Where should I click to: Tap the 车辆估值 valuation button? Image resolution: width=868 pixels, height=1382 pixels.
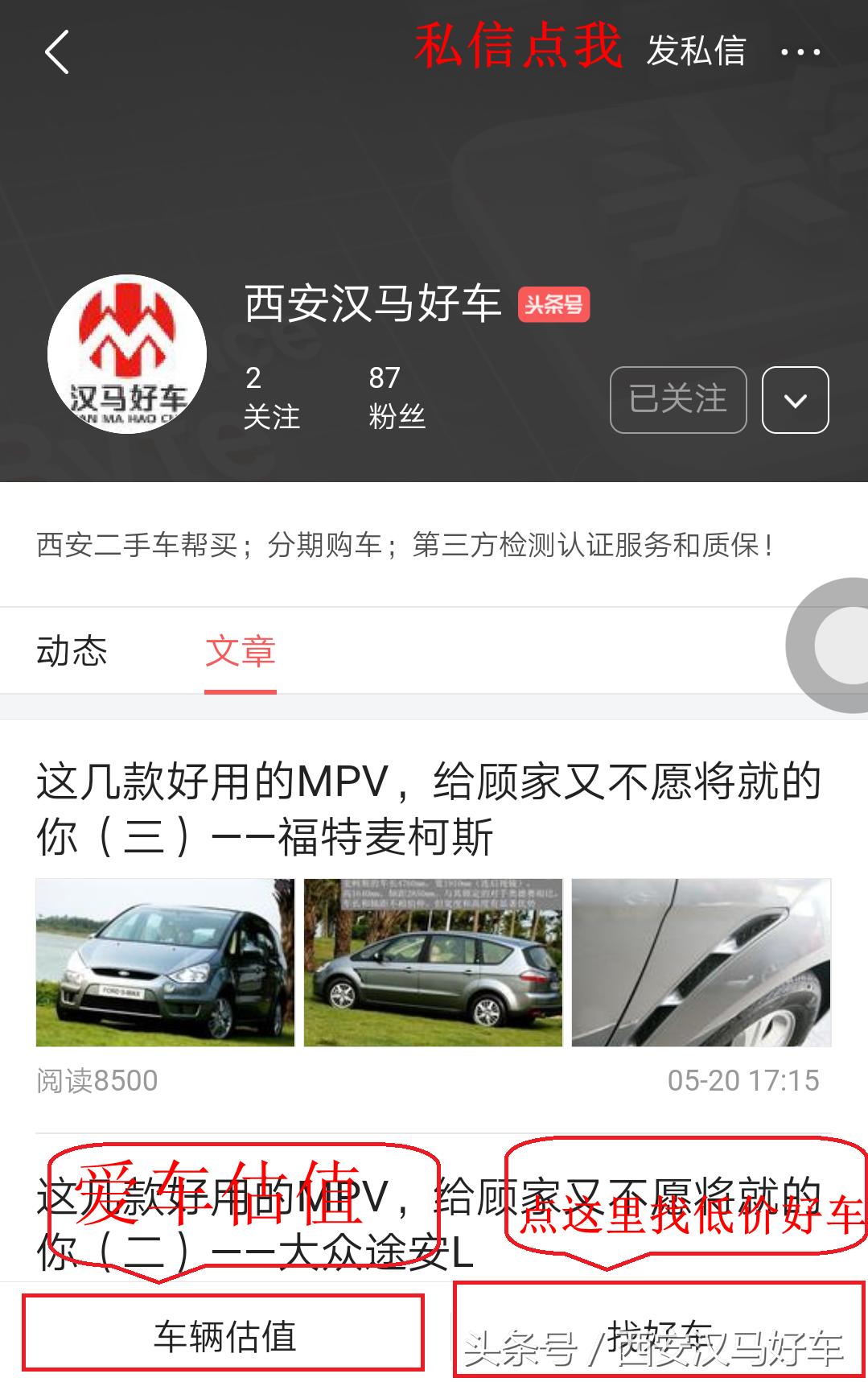(224, 1332)
